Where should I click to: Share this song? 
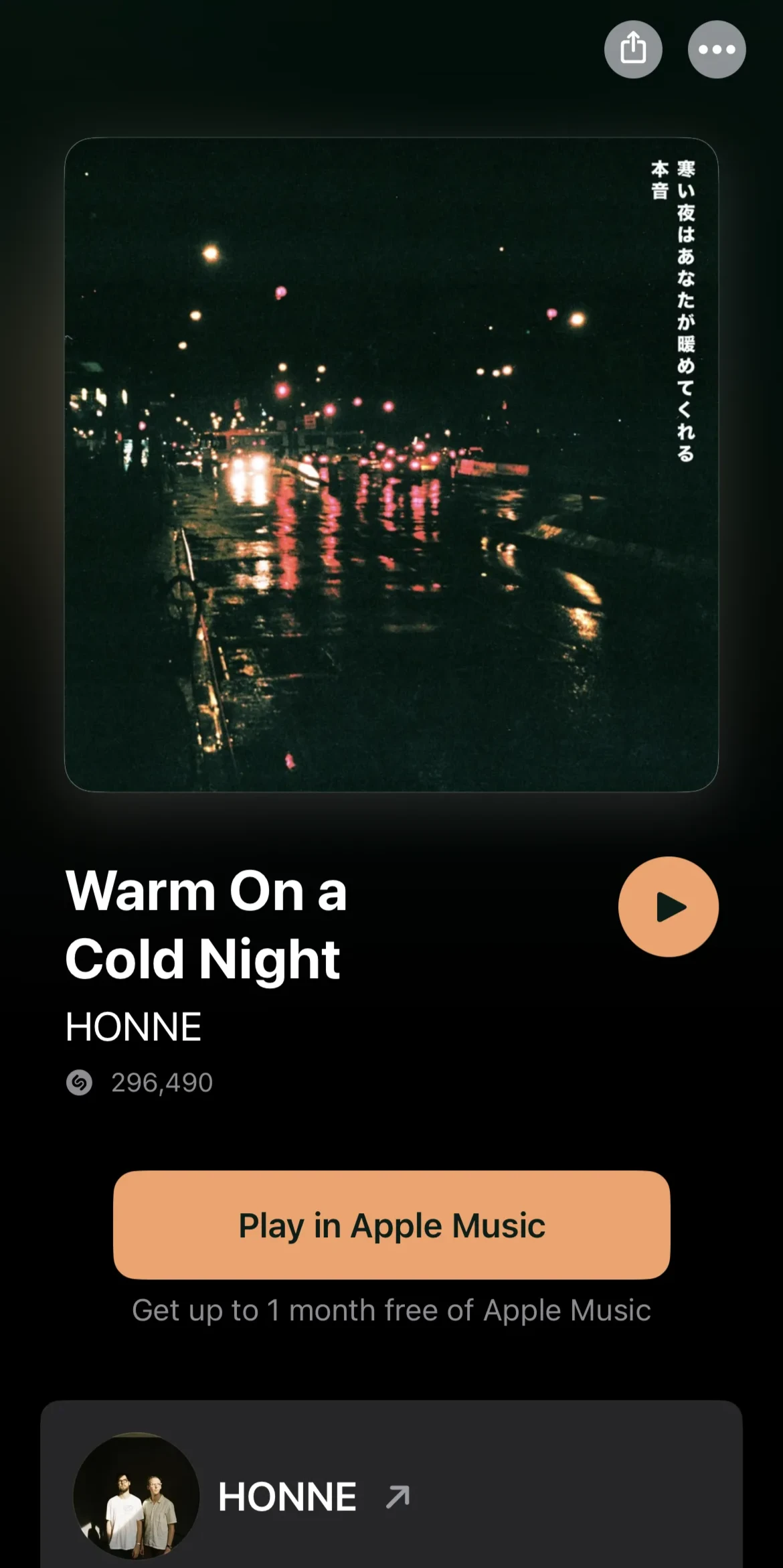click(x=633, y=50)
